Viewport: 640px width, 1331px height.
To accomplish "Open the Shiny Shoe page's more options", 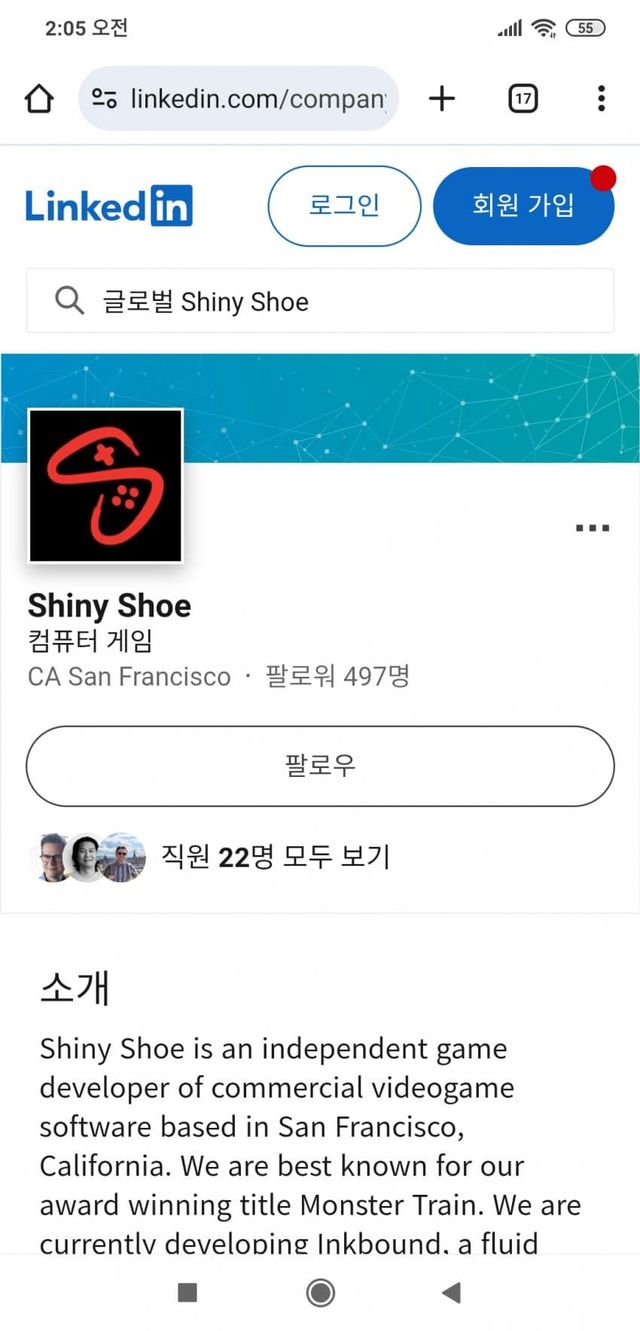I will point(592,528).
